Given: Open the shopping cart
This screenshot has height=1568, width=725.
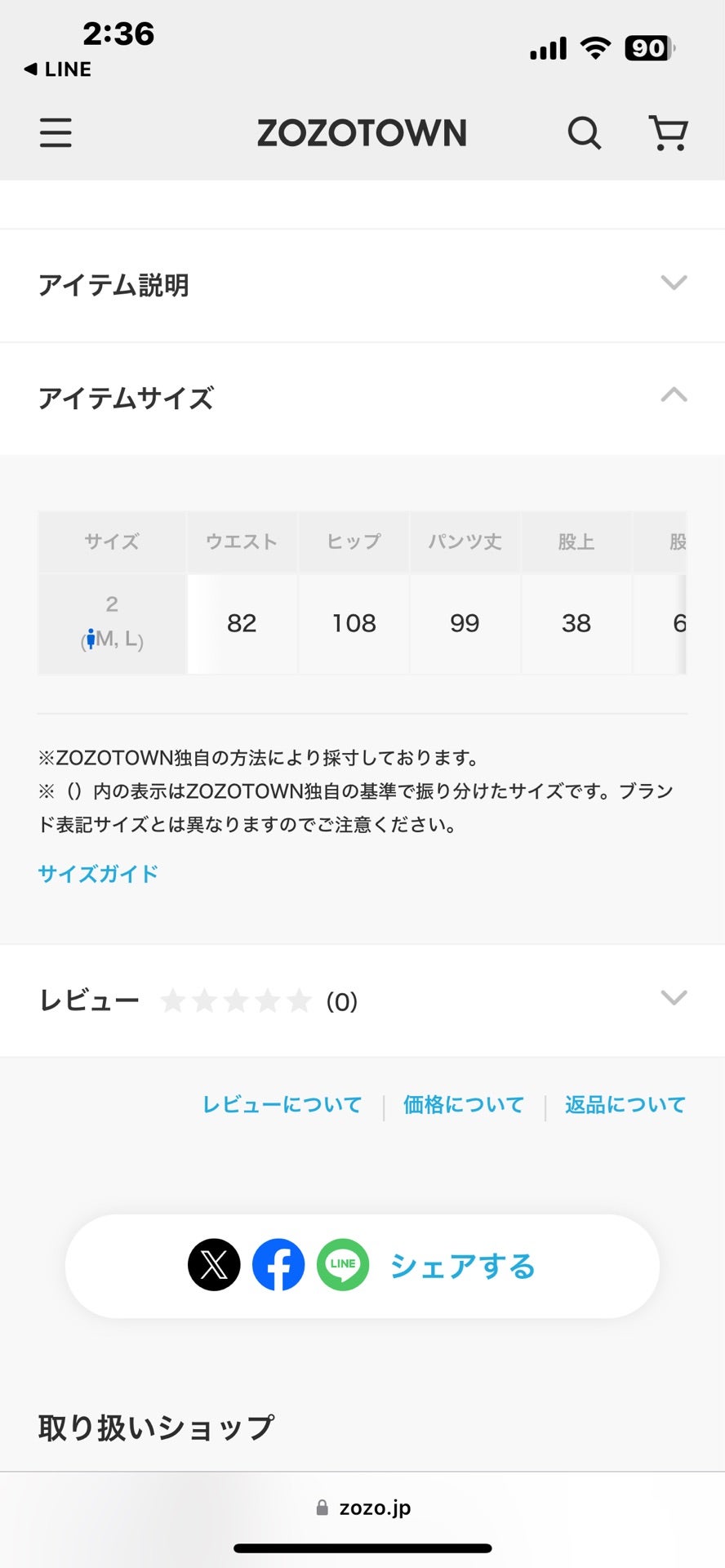Looking at the screenshot, I should tap(668, 132).
